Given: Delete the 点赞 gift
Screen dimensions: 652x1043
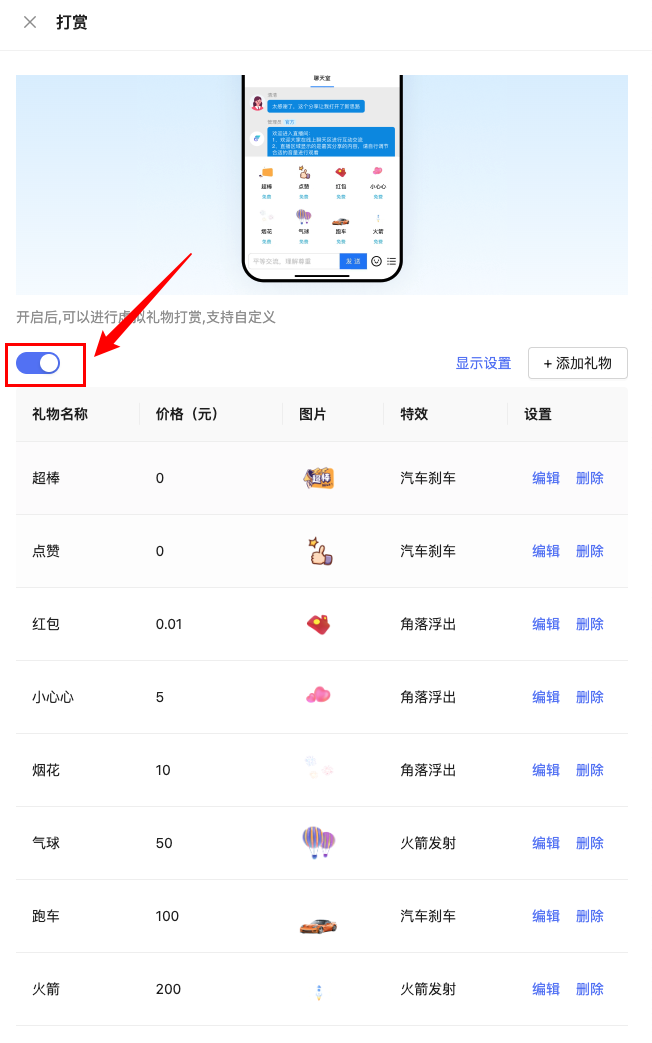Looking at the screenshot, I should coord(590,551).
